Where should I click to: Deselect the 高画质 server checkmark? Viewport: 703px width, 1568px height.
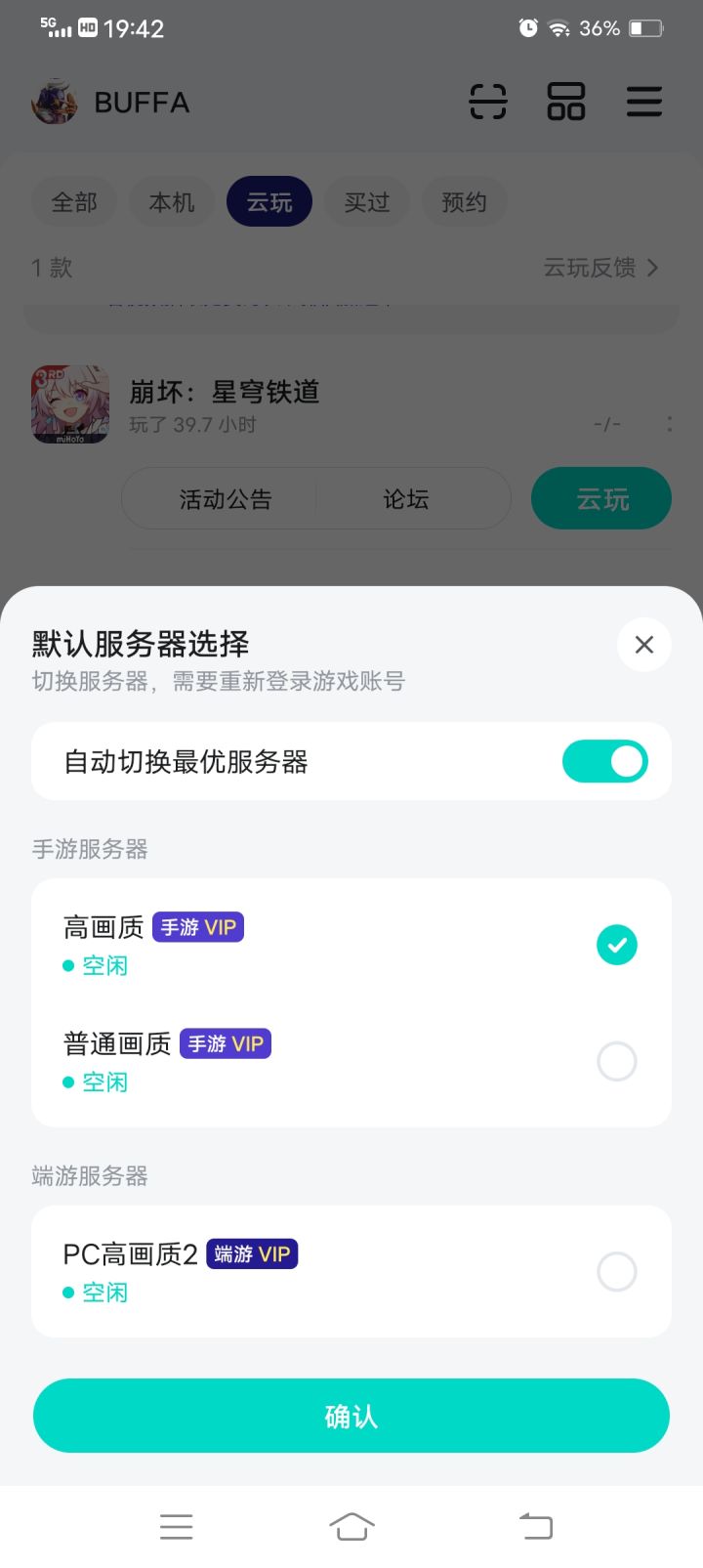tap(616, 945)
